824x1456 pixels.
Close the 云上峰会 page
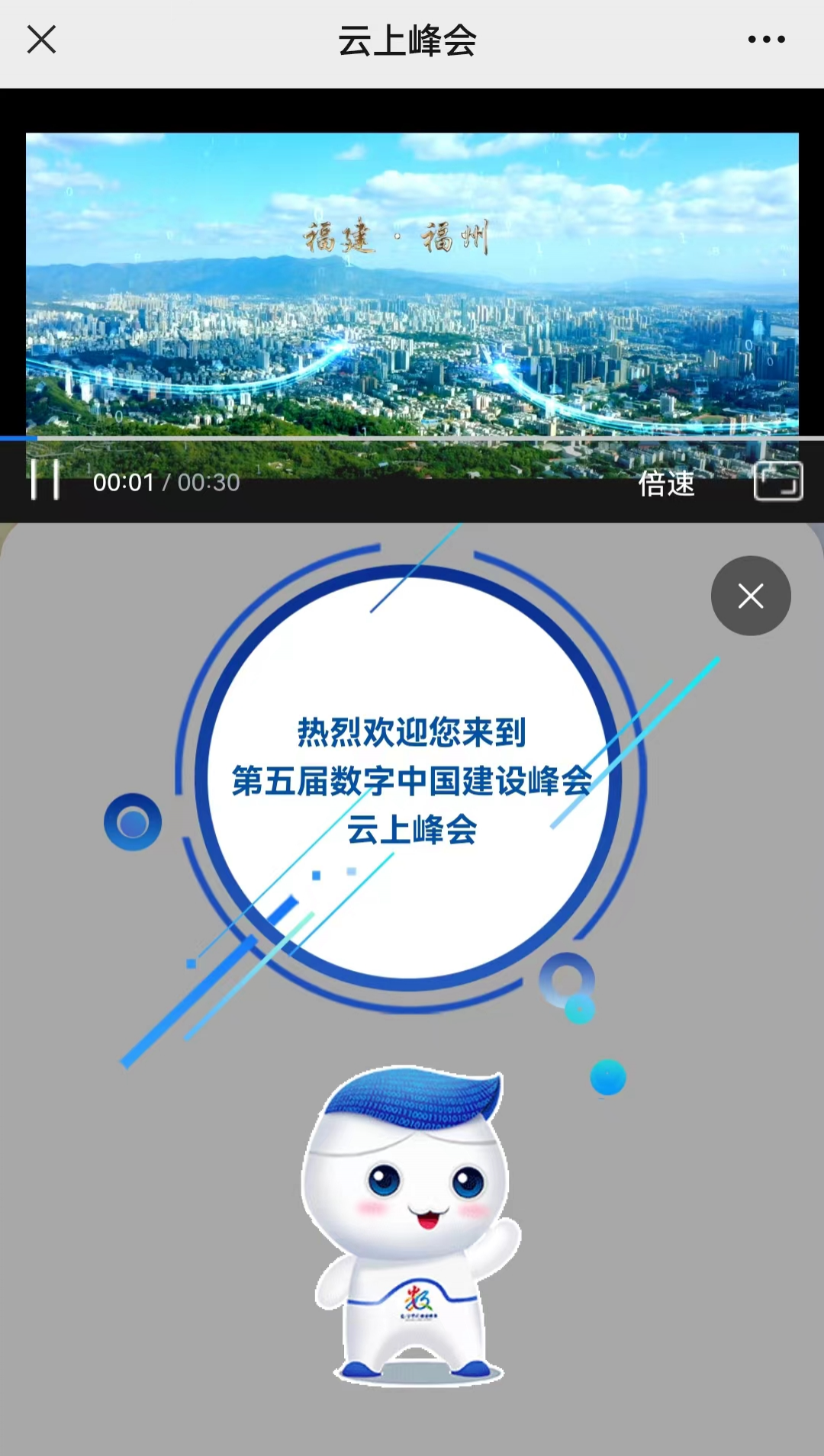click(x=41, y=40)
